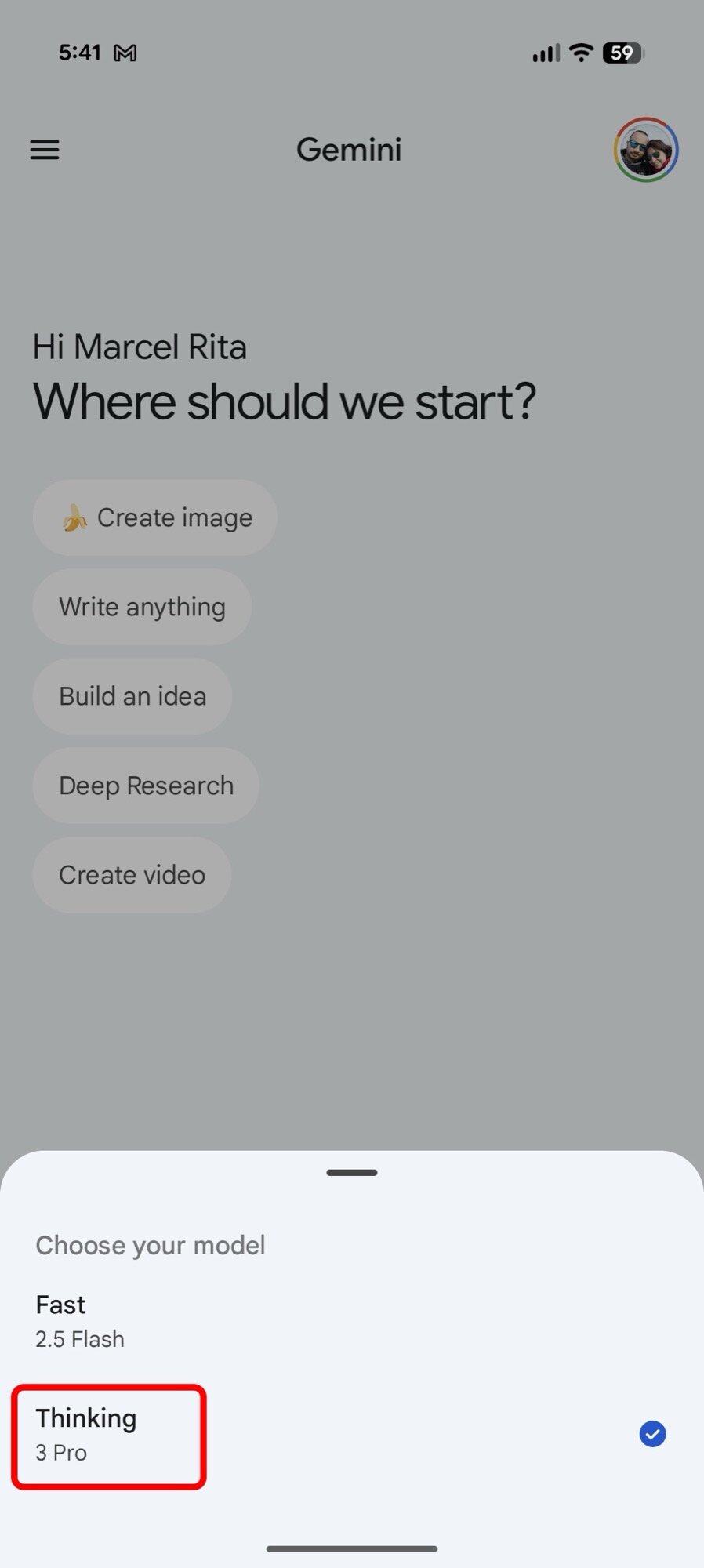Tap the Create image chip
This screenshot has width=704, height=1568.
pos(155,517)
